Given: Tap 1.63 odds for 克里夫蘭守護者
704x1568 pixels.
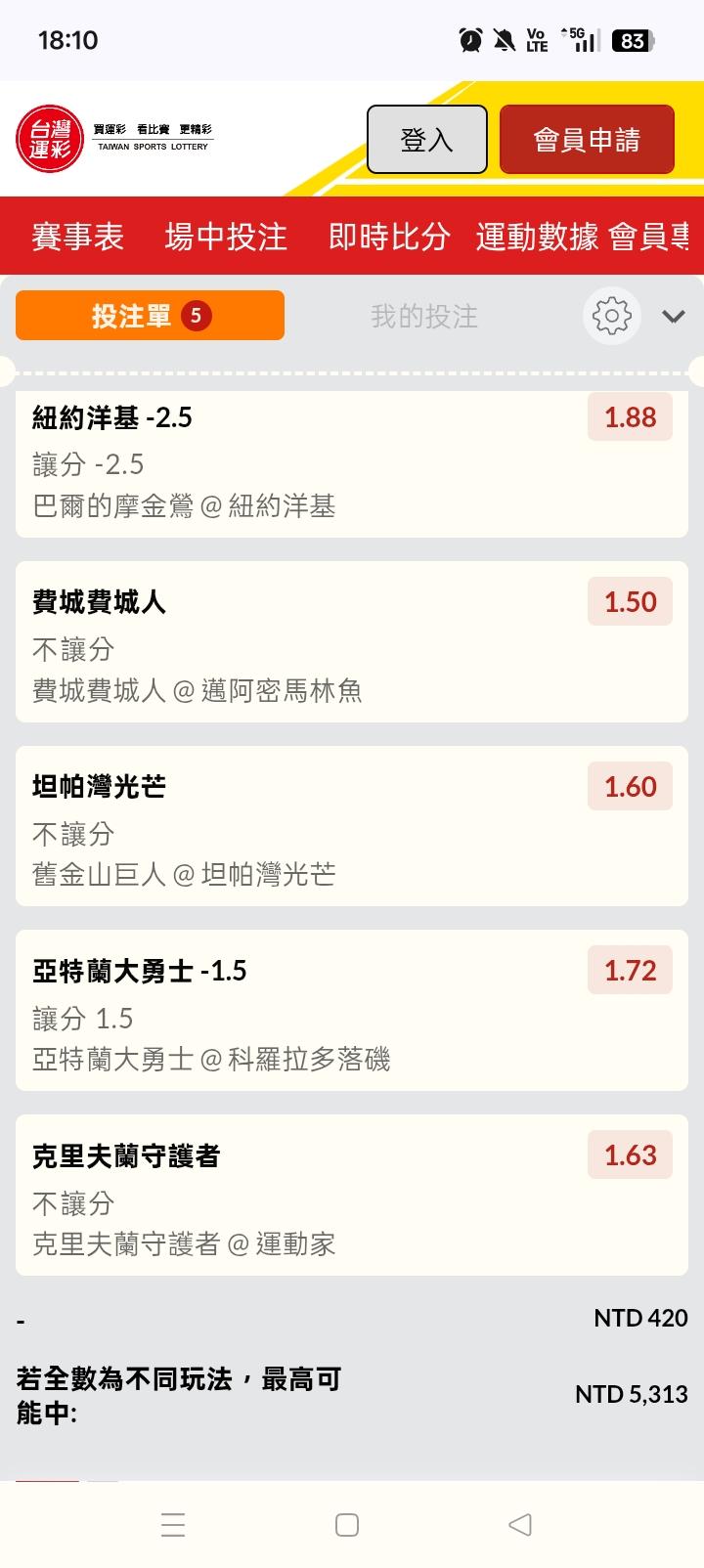Looking at the screenshot, I should point(631,1154).
